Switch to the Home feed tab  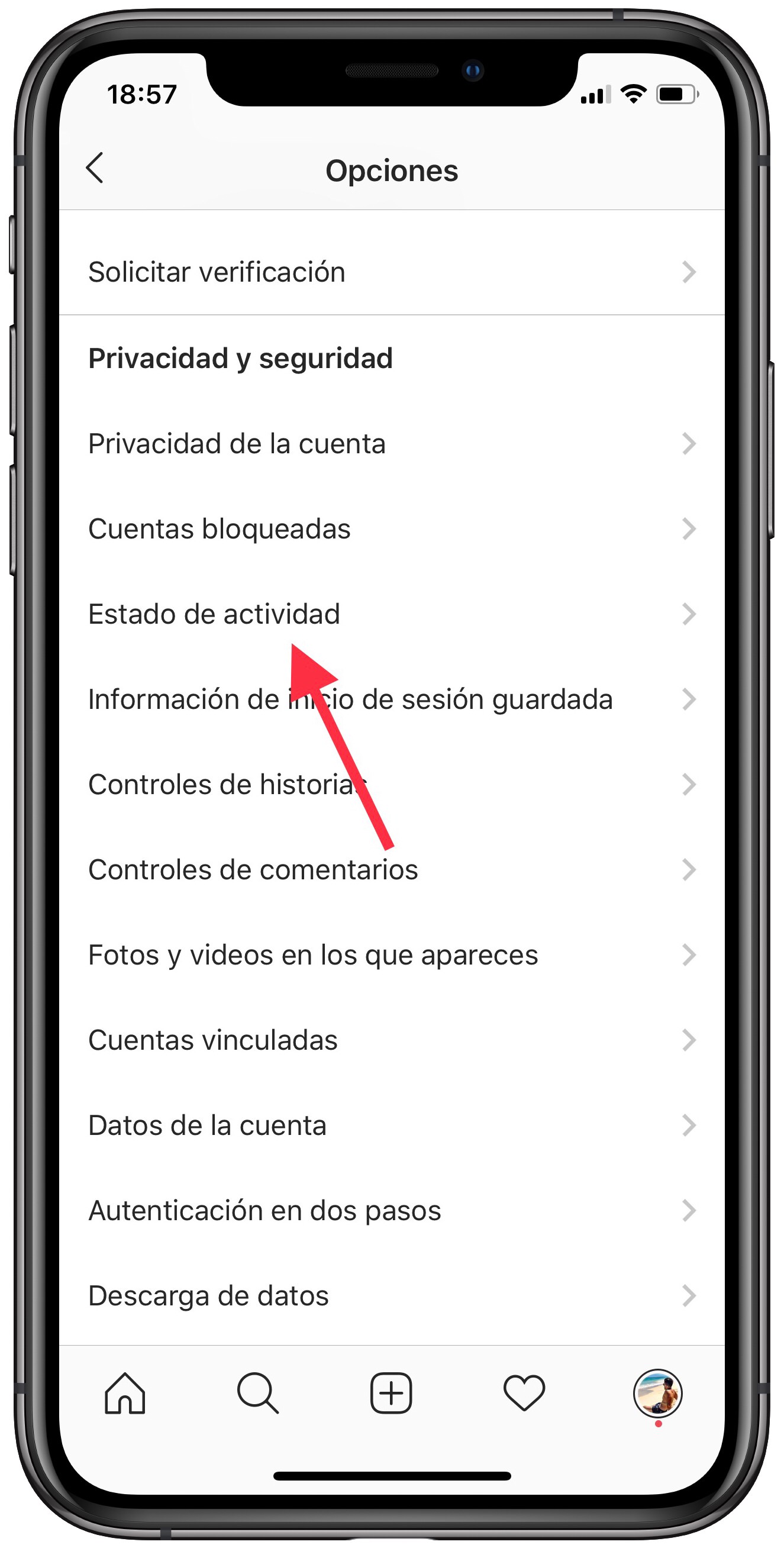[x=125, y=1394]
